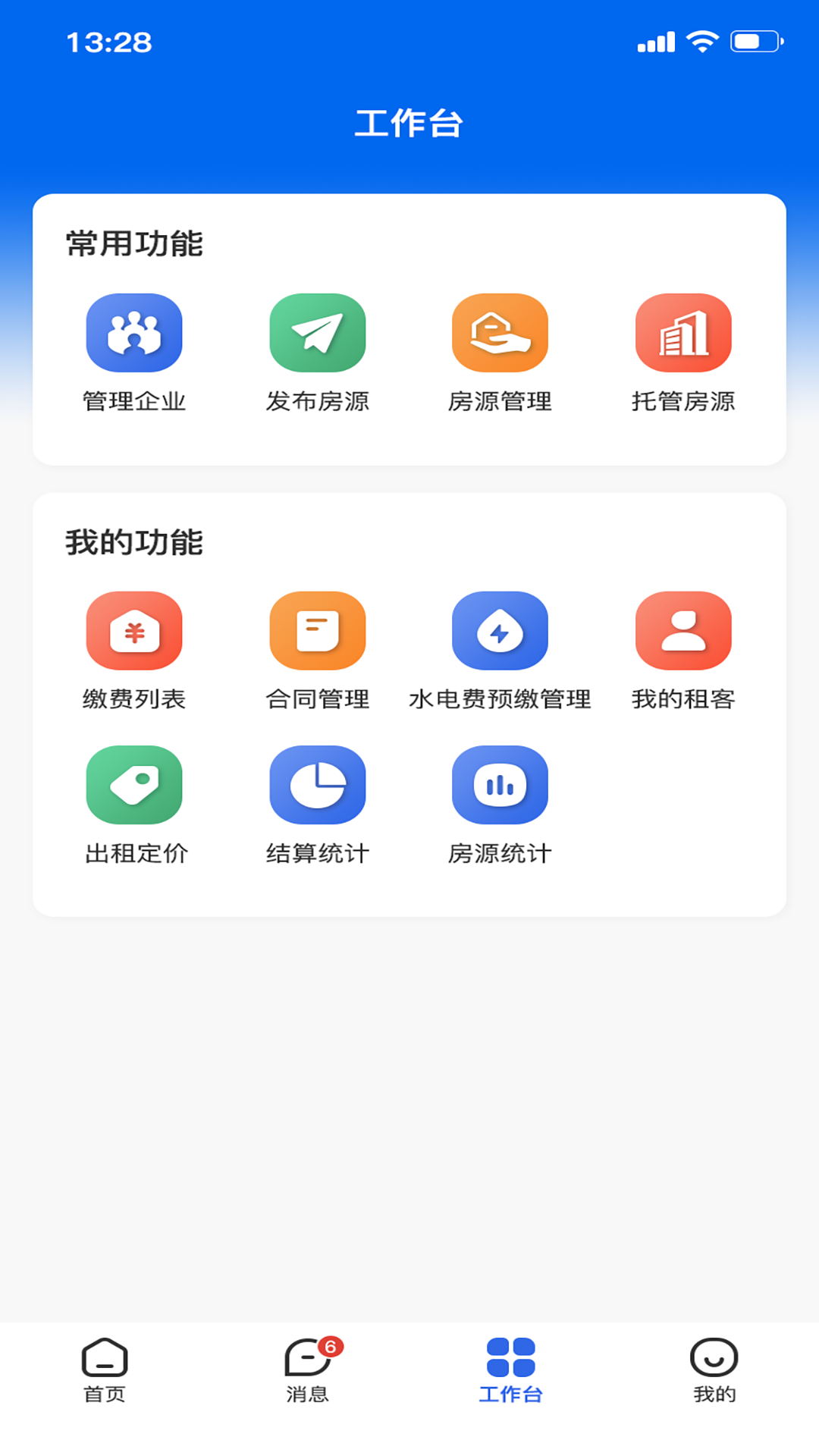Tap the battery indicator in status bar

tap(757, 42)
